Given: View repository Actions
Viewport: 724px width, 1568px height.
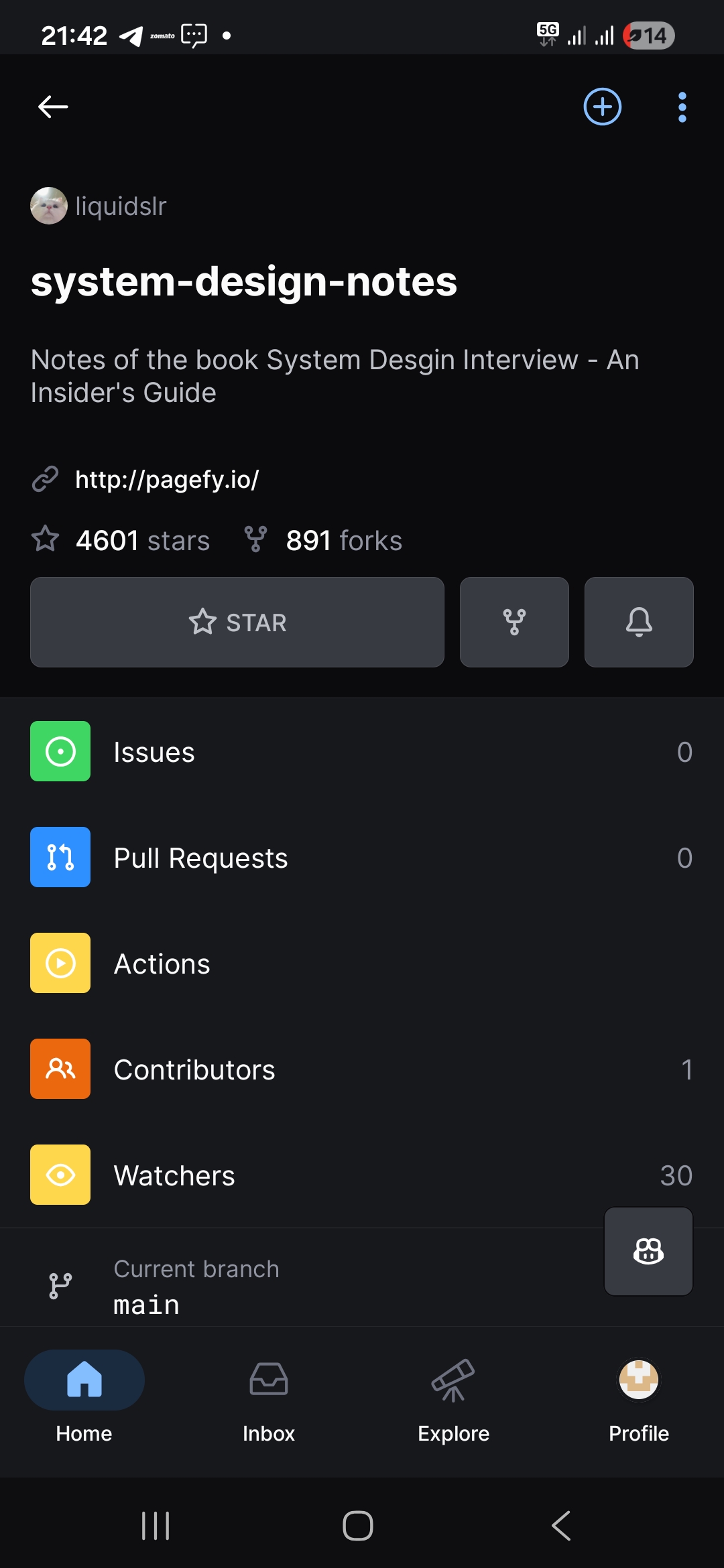Looking at the screenshot, I should point(362,964).
